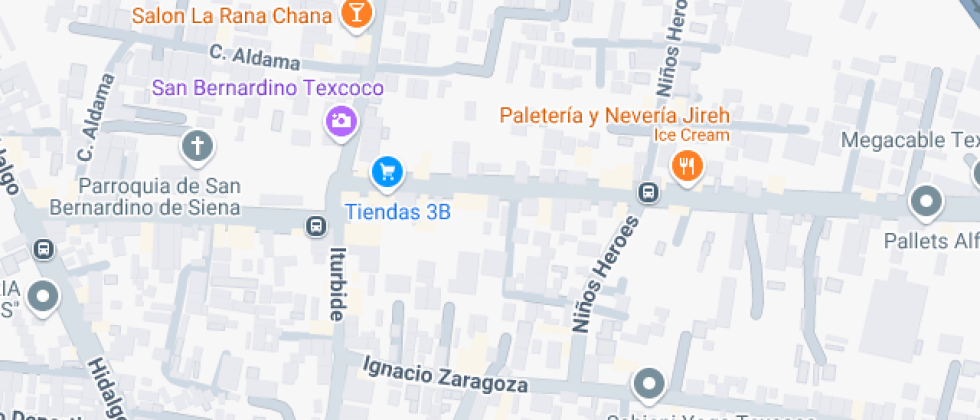The width and height of the screenshot is (980, 420).
Task: Tap the Parroquia de San Bernardino church pin
Action: [x=197, y=147]
